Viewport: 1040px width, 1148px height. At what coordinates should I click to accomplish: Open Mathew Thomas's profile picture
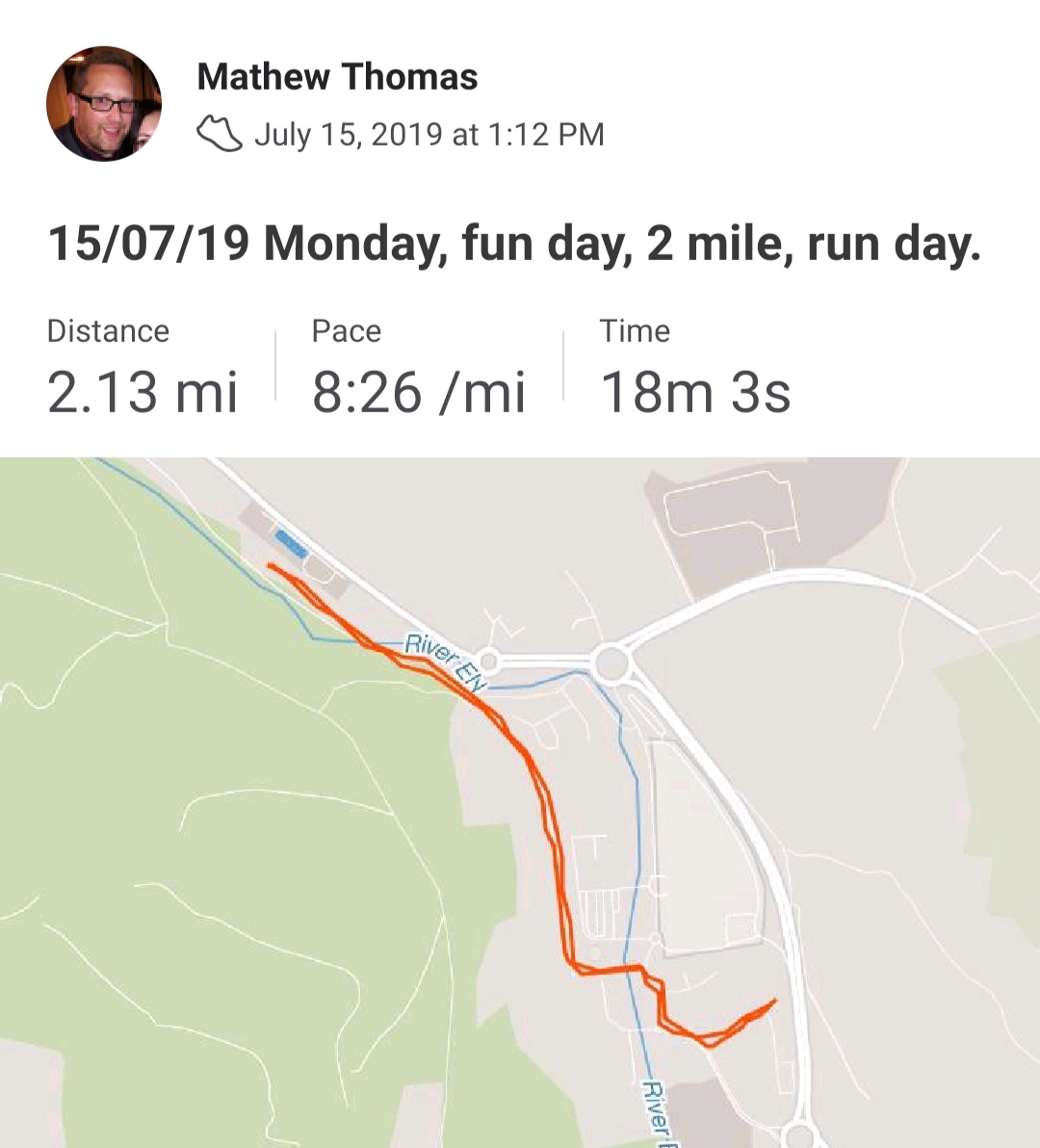click(104, 104)
